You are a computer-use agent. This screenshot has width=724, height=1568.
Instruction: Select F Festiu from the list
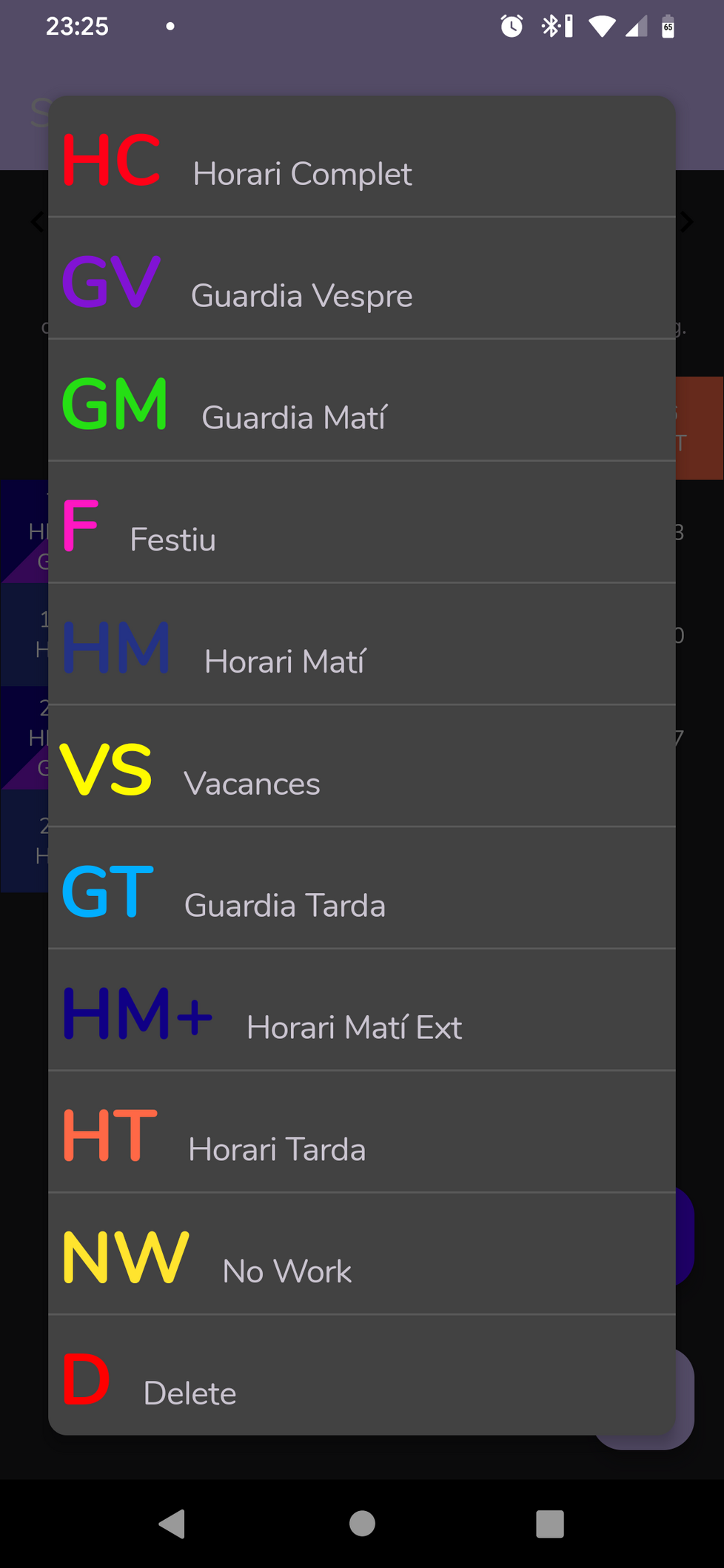click(362, 522)
